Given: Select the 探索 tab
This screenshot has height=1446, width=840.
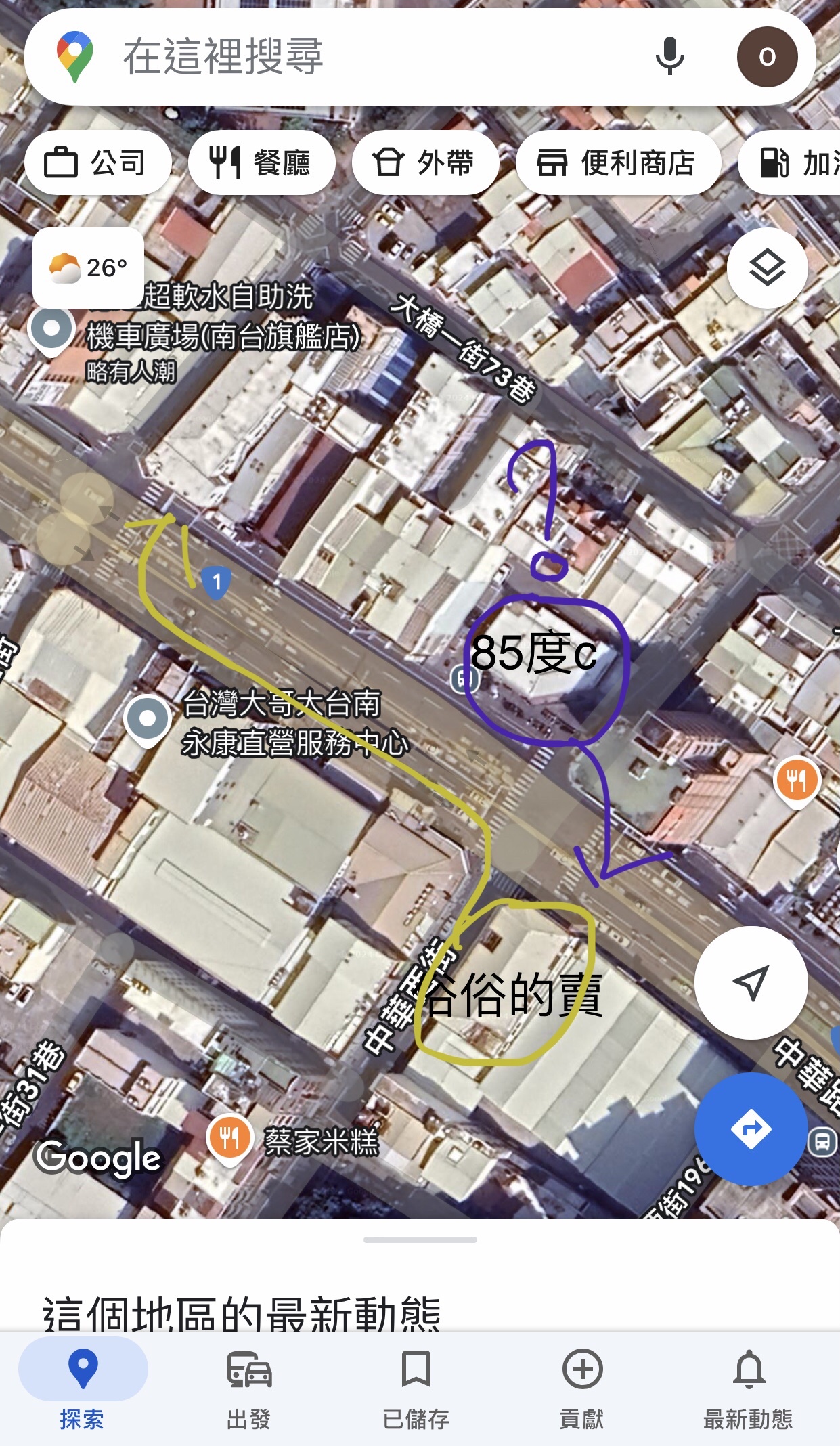Looking at the screenshot, I should pyautogui.click(x=83, y=1388).
